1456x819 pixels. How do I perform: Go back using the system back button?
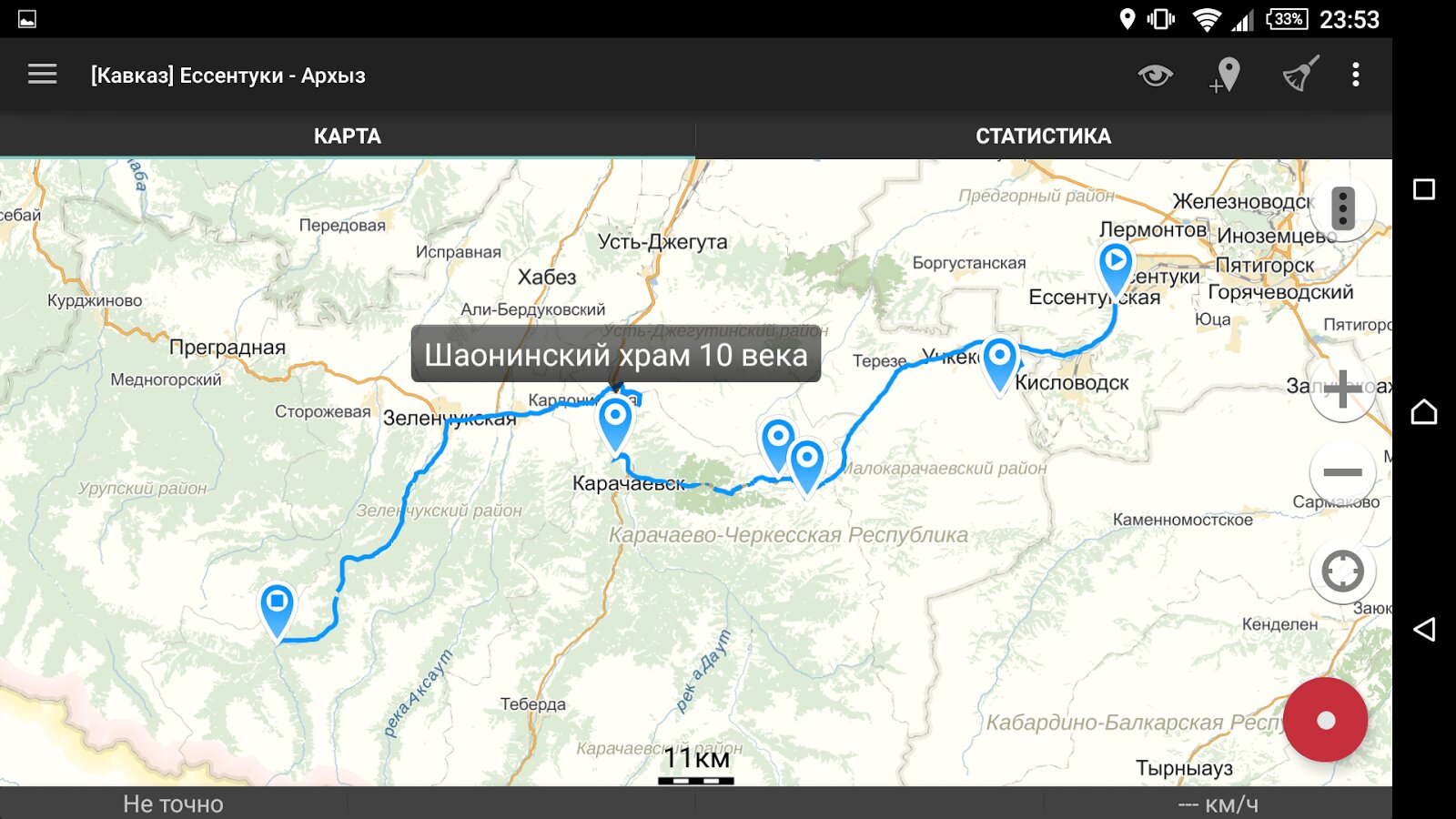coord(1424,629)
